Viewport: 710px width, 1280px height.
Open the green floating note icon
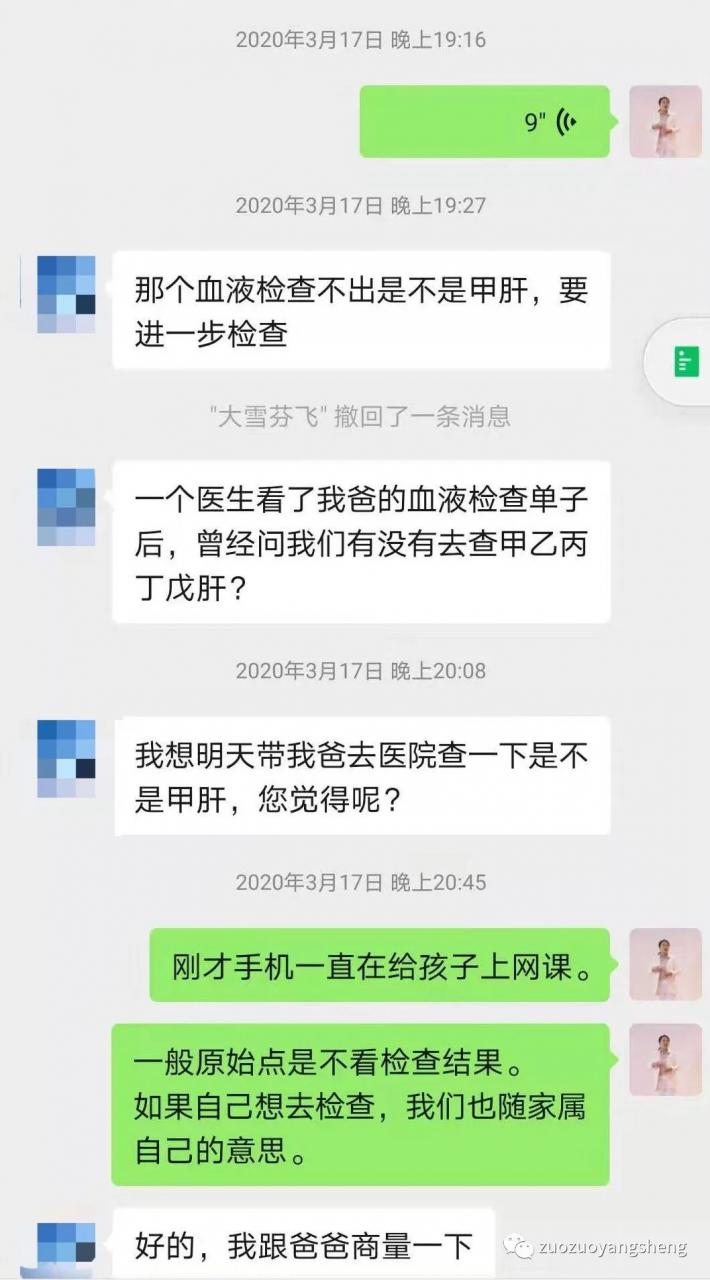coord(686,362)
